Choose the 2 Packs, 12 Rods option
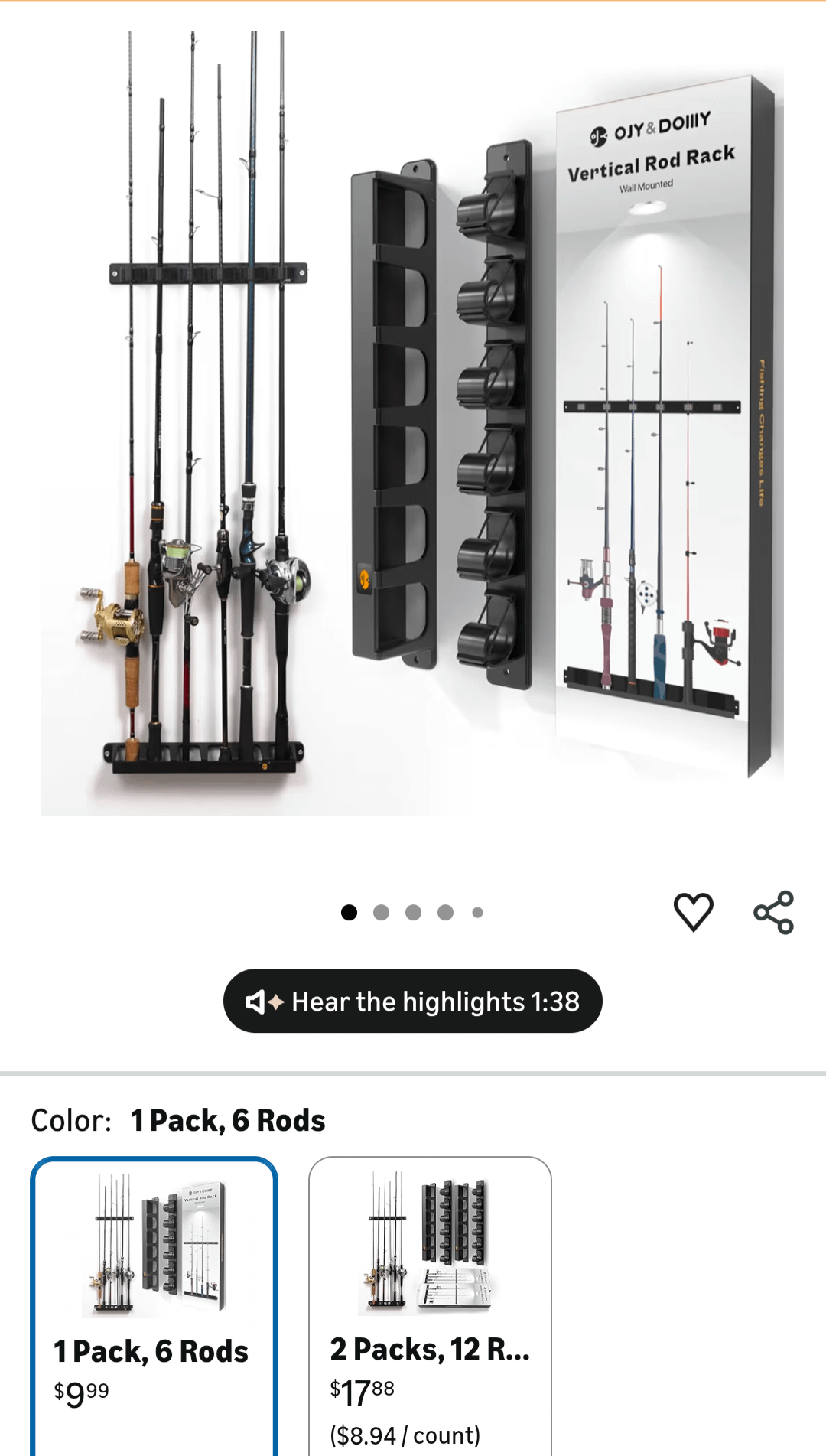Screen dimensions: 826x1456 click(x=430, y=1307)
